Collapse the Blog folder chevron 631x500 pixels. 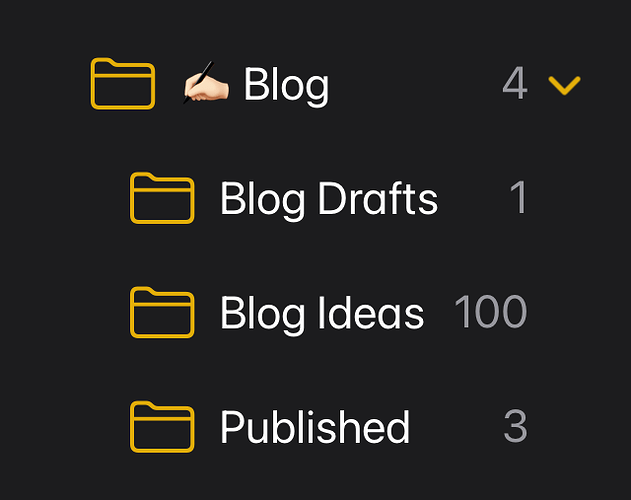pyautogui.click(x=565, y=86)
